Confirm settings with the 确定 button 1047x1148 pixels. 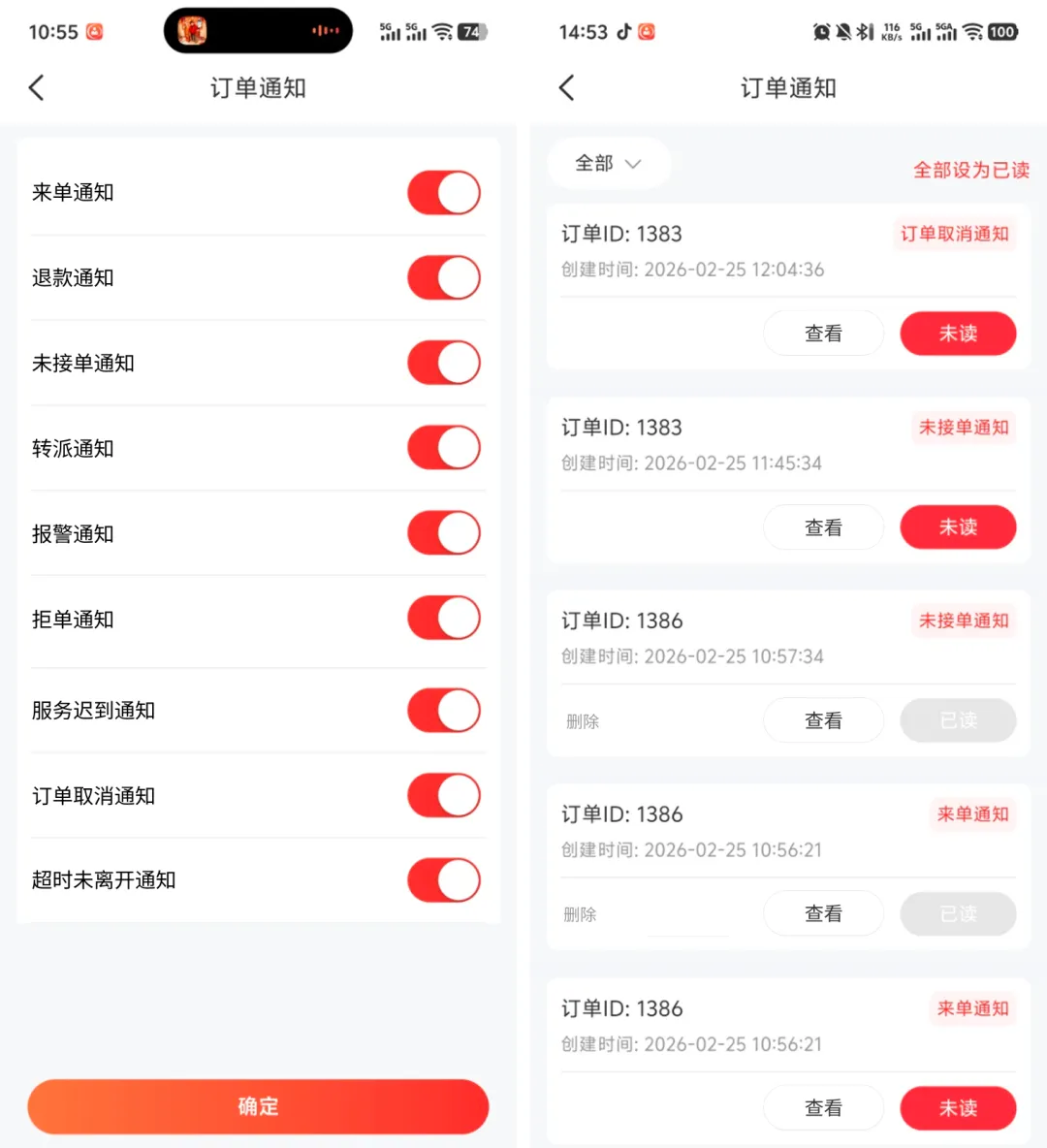click(258, 1106)
